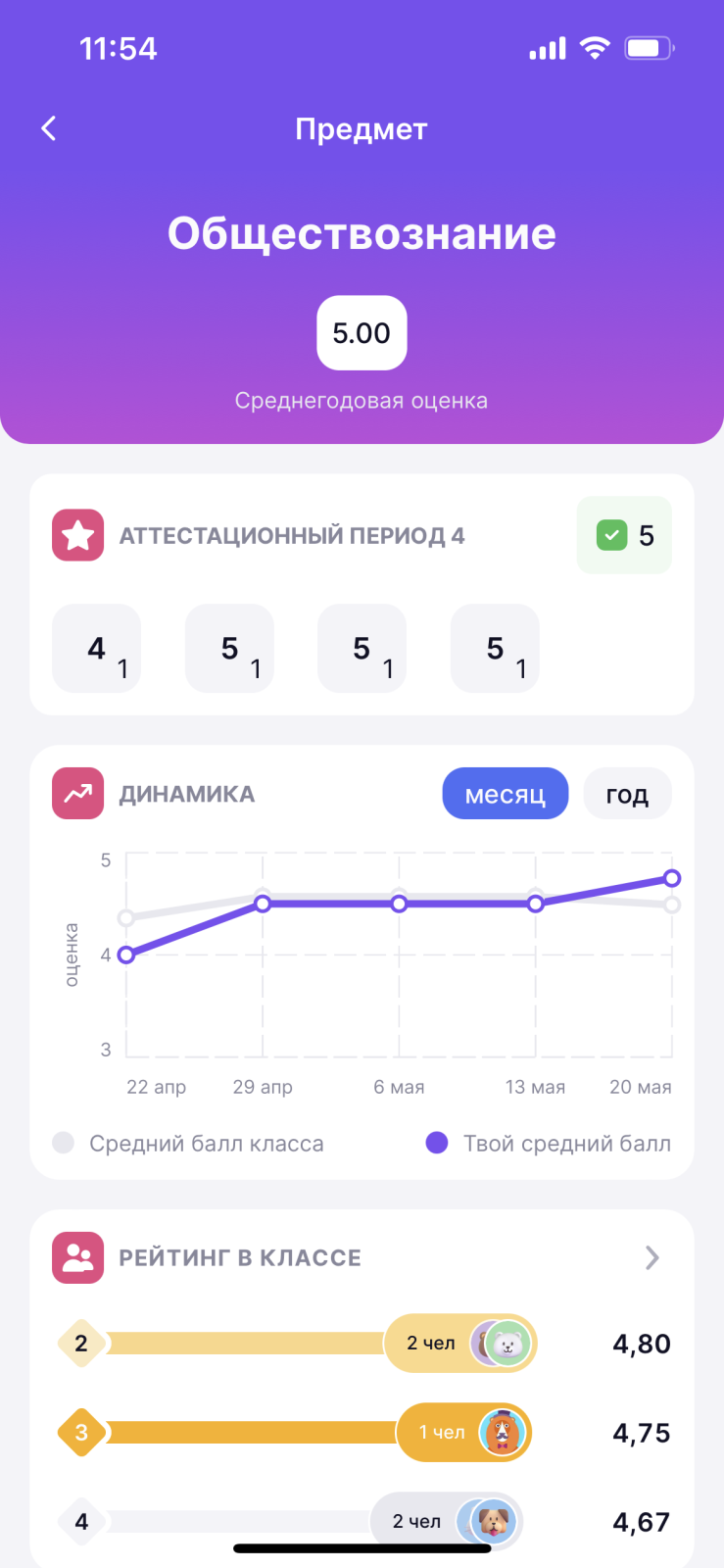The height and width of the screenshot is (1568, 724).
Task: Open the full class rating via chevron
Action: 652,1257
